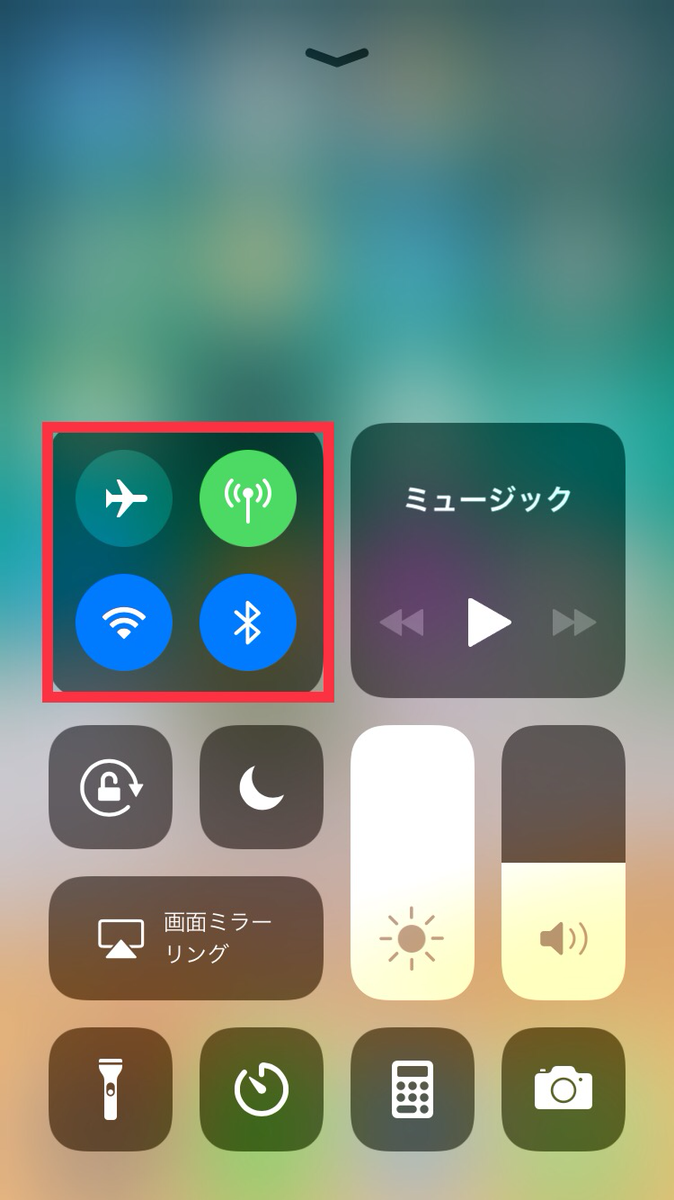
Task: Disable Wi-Fi
Action: click(124, 622)
